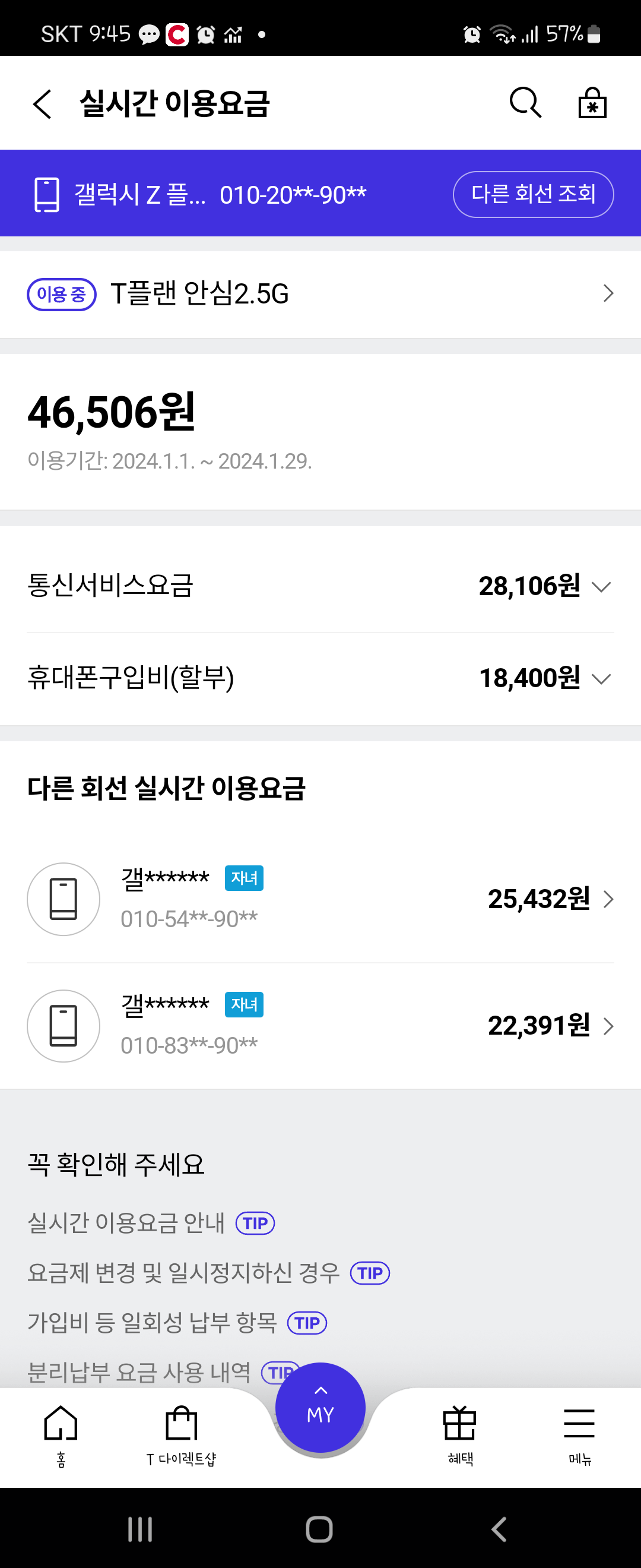Screen dimensions: 641x1568
Task: Go back from 실시간 이용요금 page
Action: pyautogui.click(x=42, y=104)
